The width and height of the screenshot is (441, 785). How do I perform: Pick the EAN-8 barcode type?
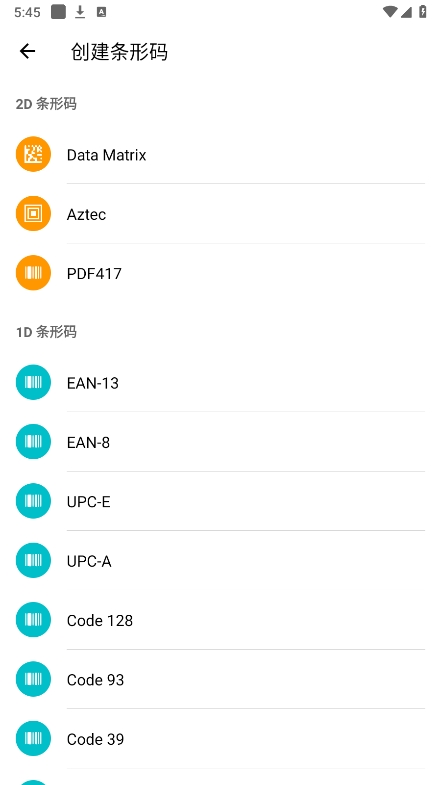(x=220, y=442)
